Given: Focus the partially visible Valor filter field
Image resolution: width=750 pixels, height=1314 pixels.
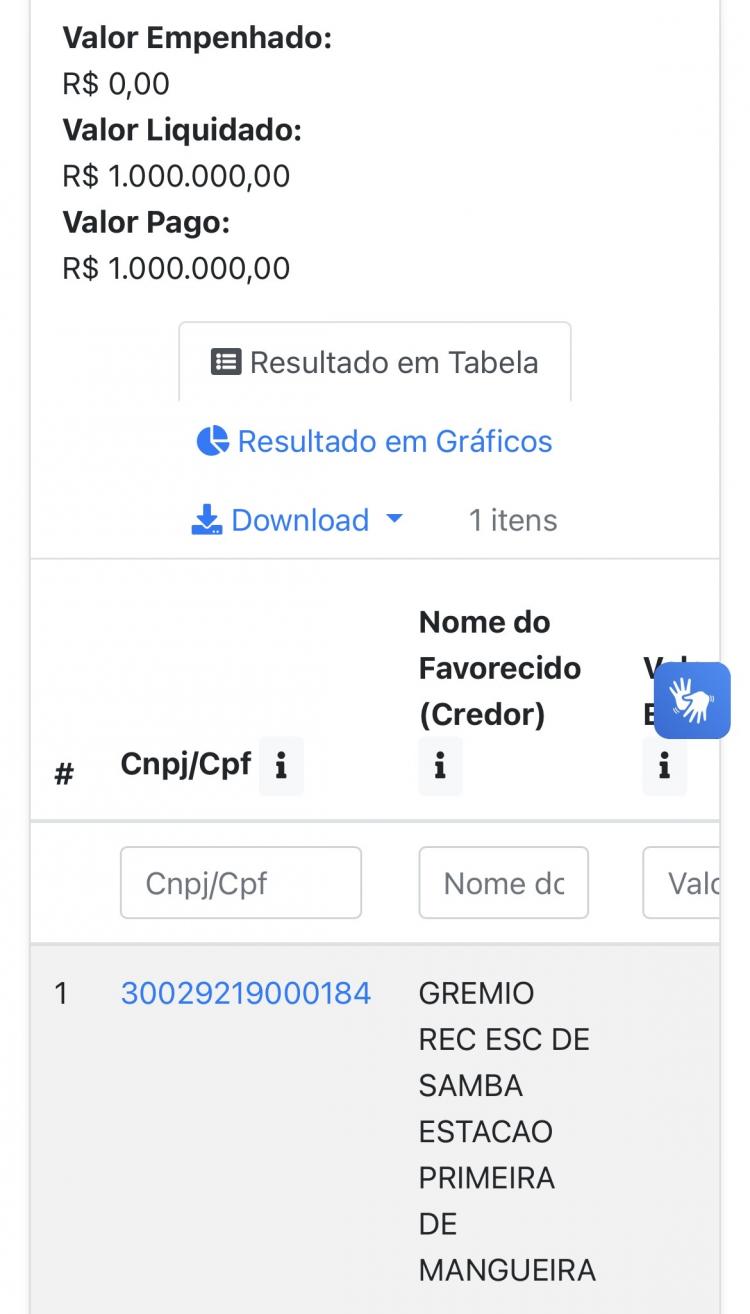Looking at the screenshot, I should click(x=682, y=883).
